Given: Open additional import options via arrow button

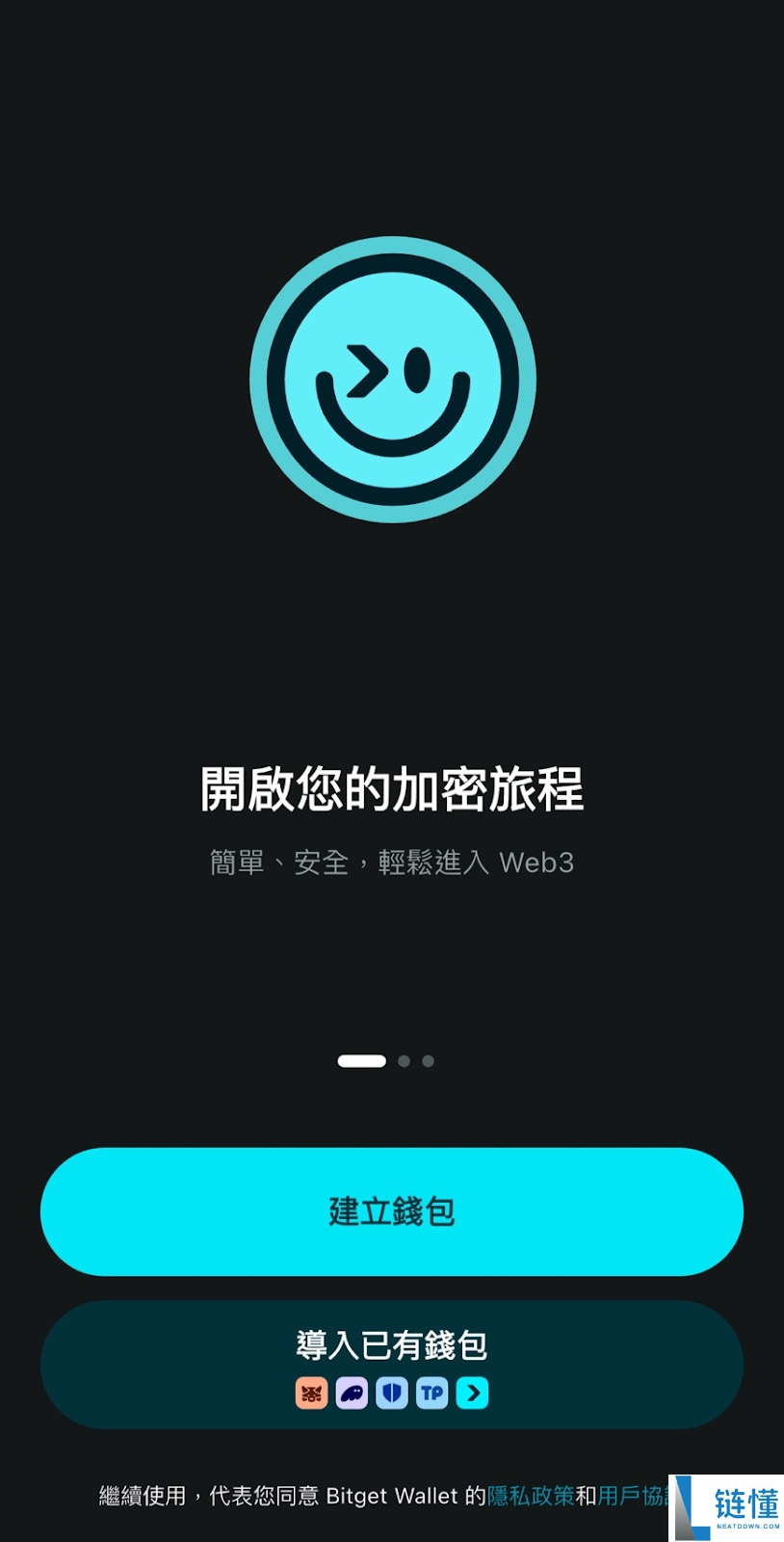Looking at the screenshot, I should click(x=471, y=1393).
